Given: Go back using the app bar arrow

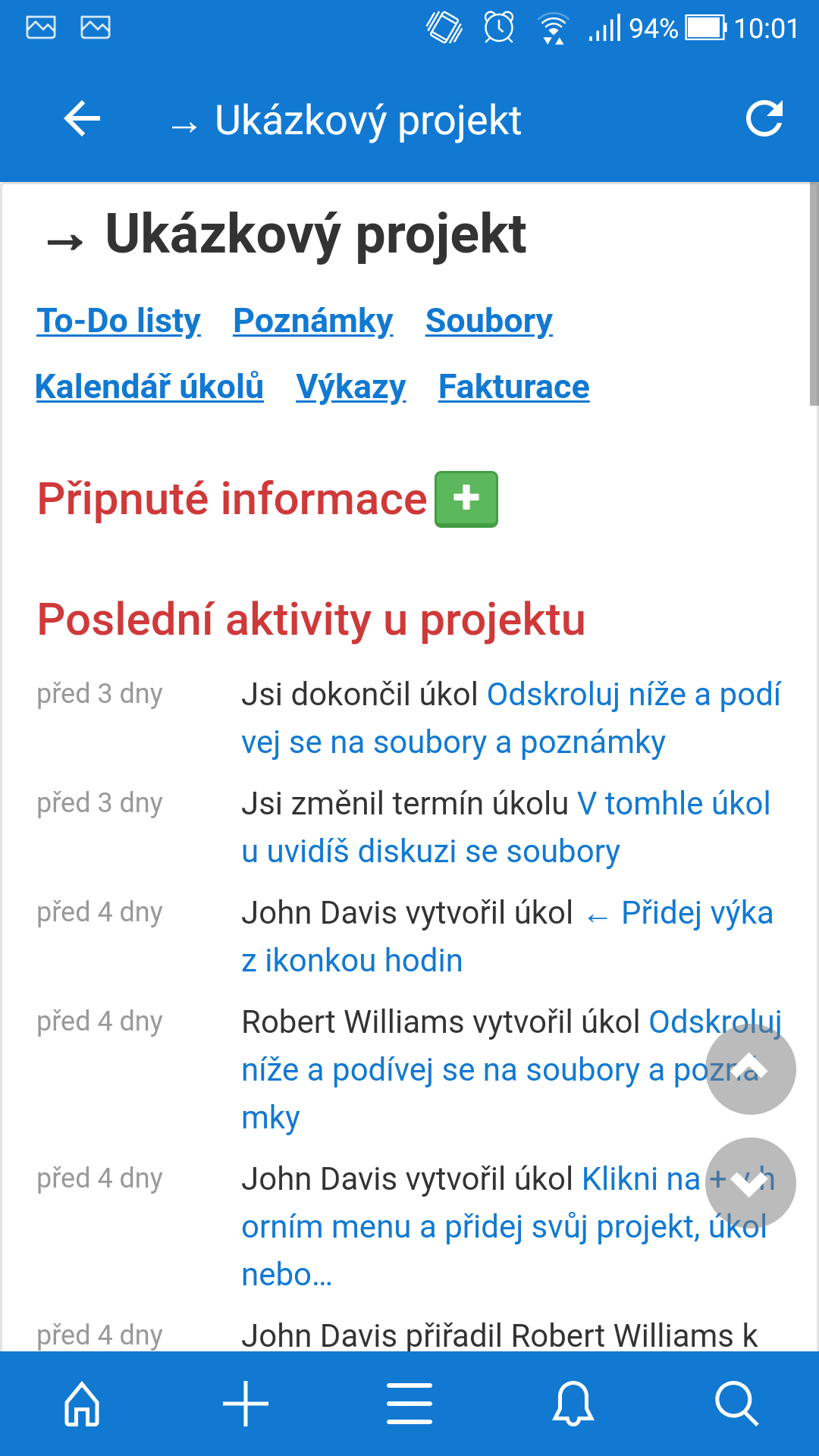Looking at the screenshot, I should coord(82,119).
